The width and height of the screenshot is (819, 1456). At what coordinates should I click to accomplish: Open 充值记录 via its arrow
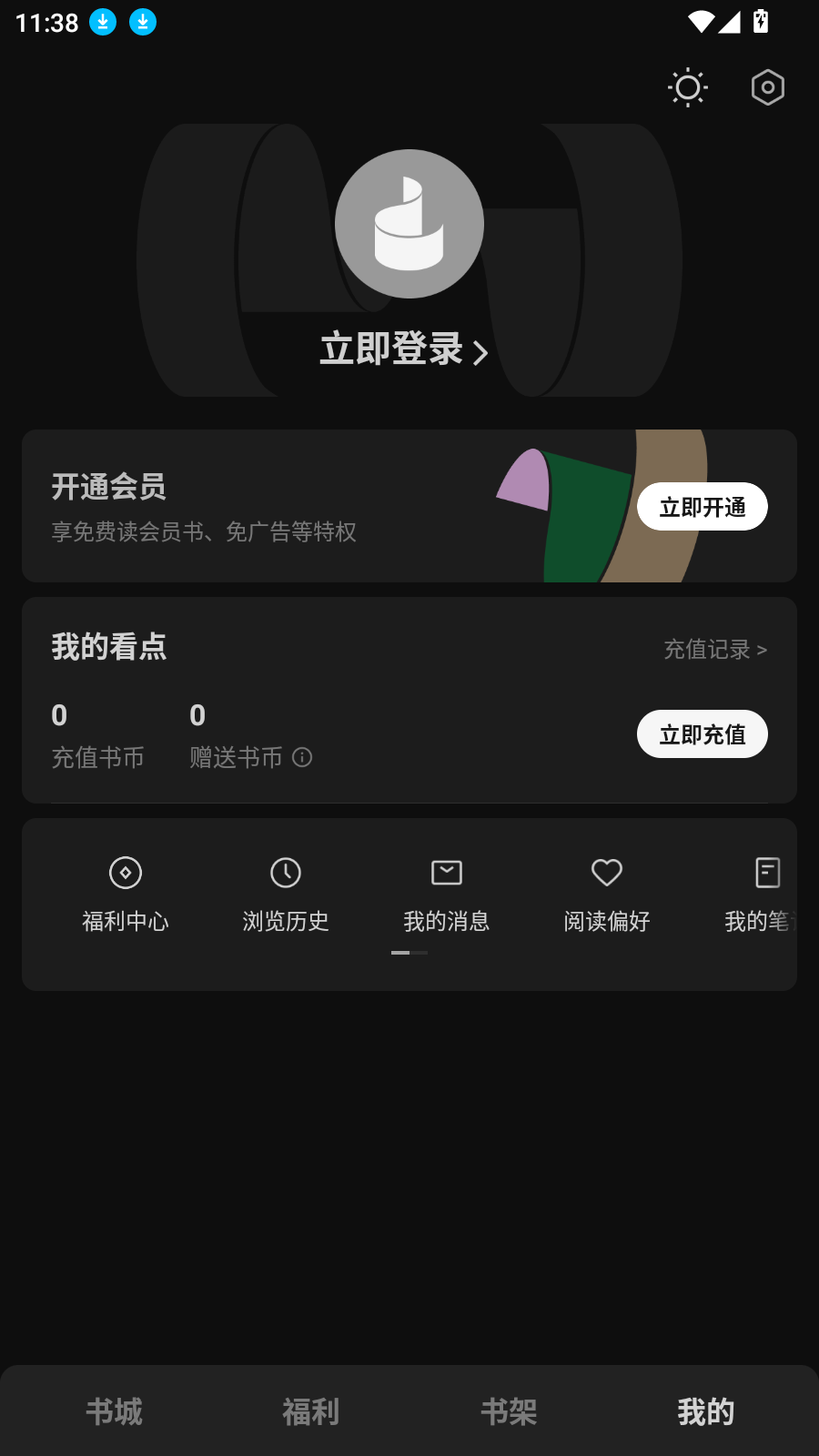tap(715, 650)
